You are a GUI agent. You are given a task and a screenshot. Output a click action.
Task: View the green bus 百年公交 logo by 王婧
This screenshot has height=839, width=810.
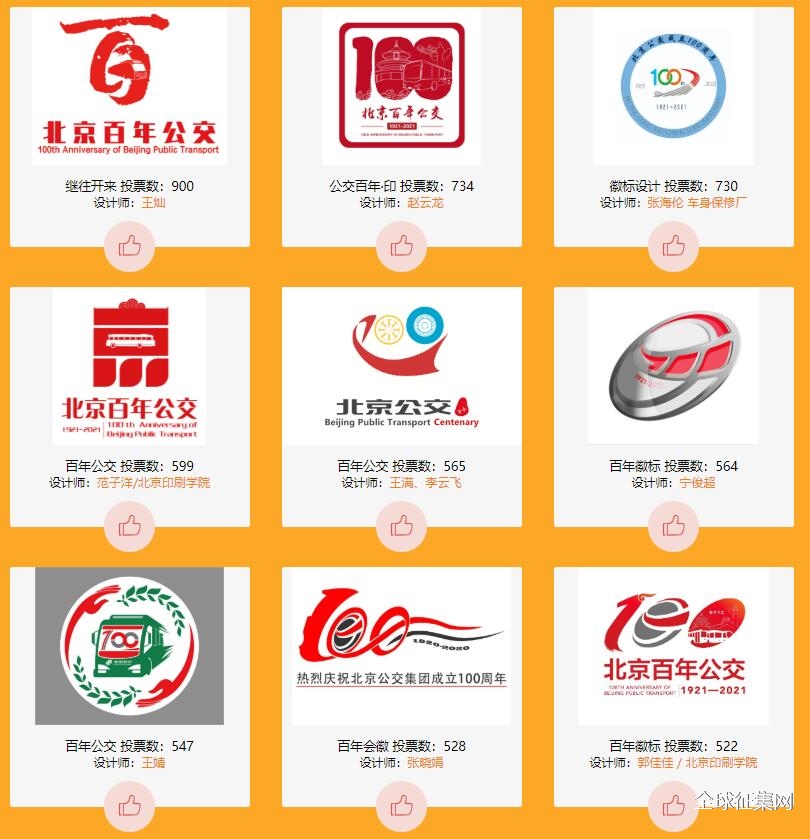pyautogui.click(x=130, y=646)
